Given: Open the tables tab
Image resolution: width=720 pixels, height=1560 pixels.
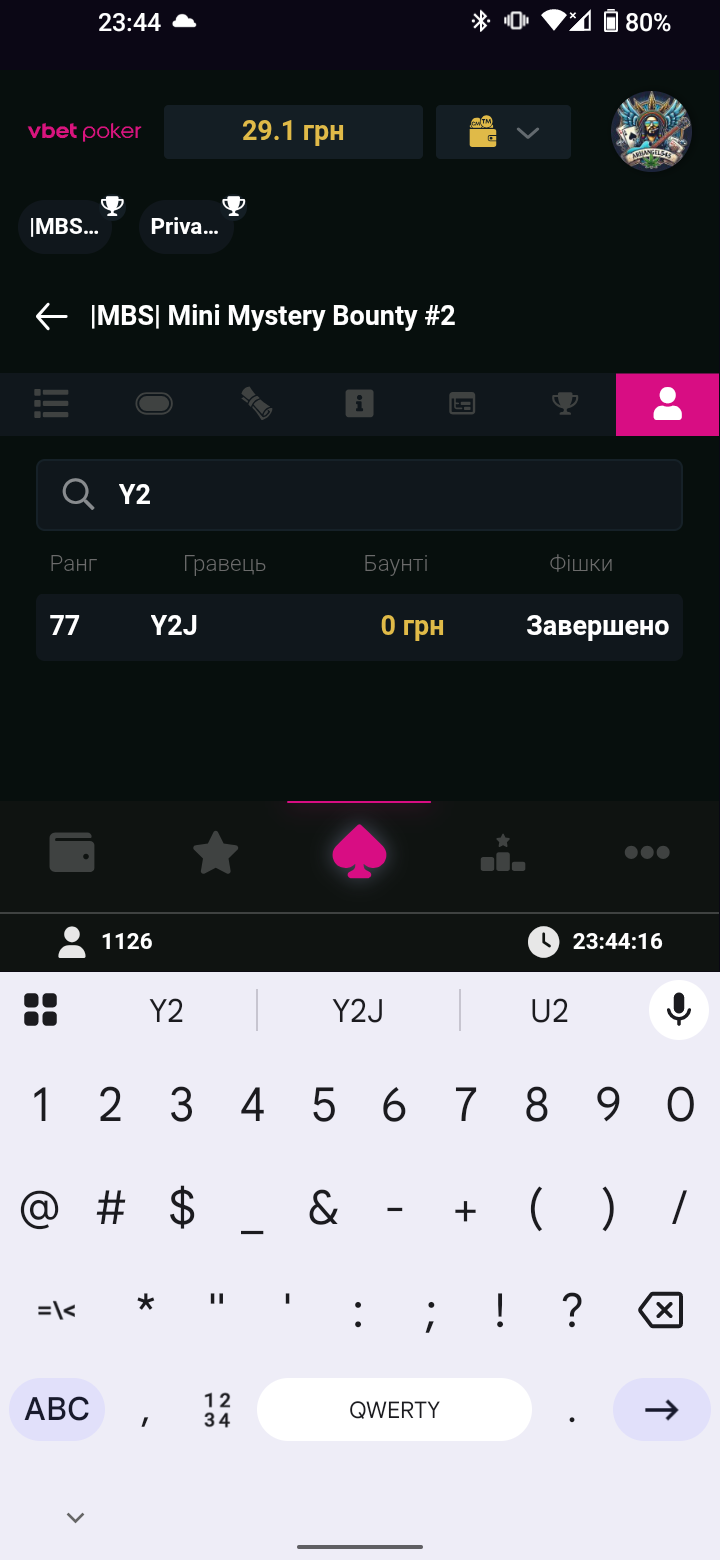Looking at the screenshot, I should (x=154, y=404).
